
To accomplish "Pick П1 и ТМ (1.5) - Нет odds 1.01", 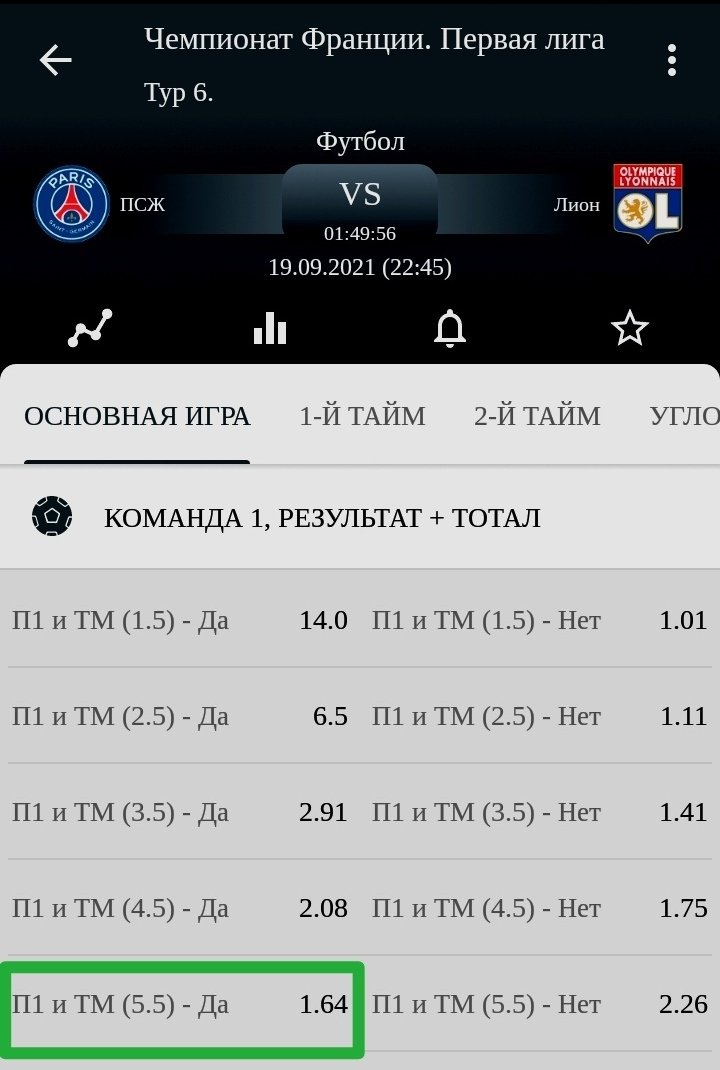I will click(540, 620).
